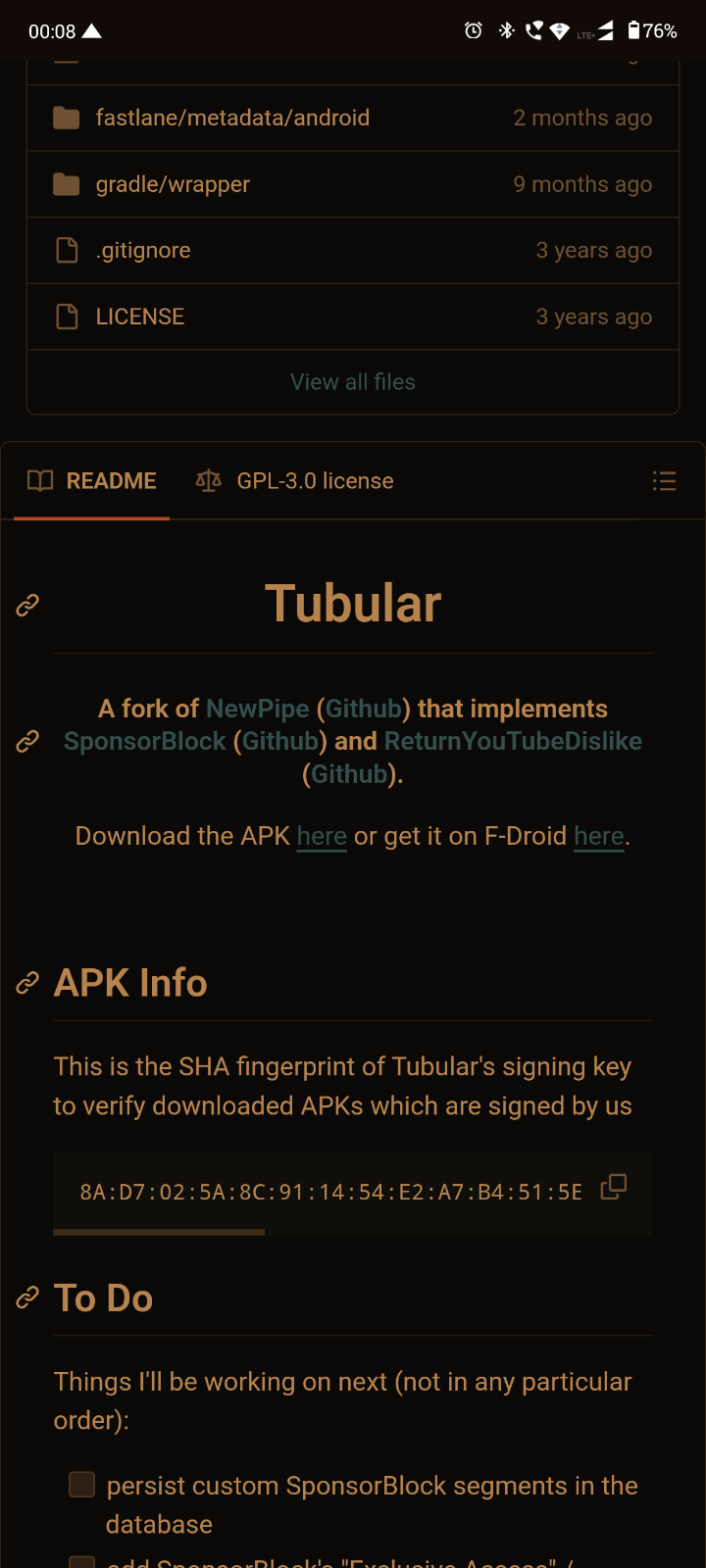The image size is (706, 1568).
Task: Open the ReturnYouTubeDislike link
Action: 513,741
